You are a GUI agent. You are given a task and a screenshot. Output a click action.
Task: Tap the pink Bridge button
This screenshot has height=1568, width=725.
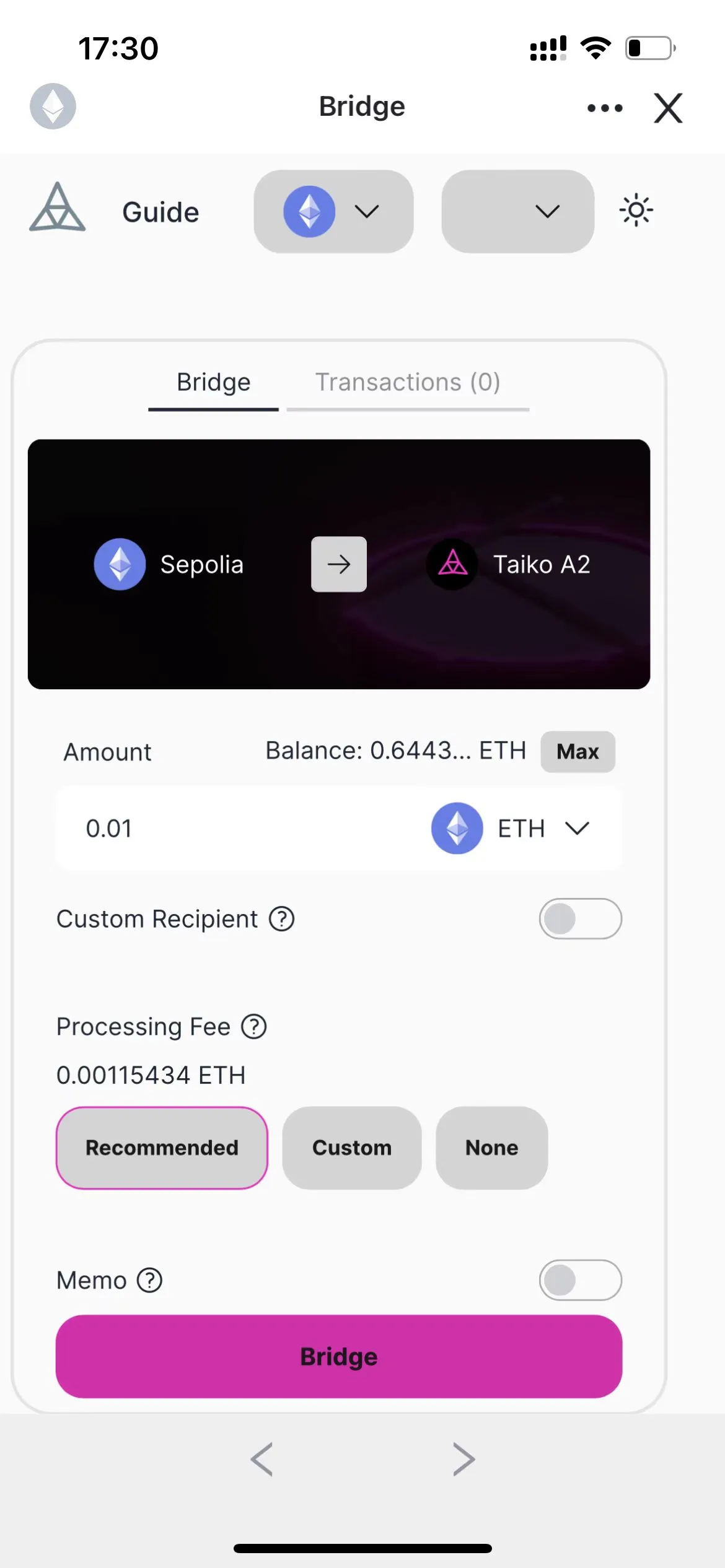coord(339,1356)
